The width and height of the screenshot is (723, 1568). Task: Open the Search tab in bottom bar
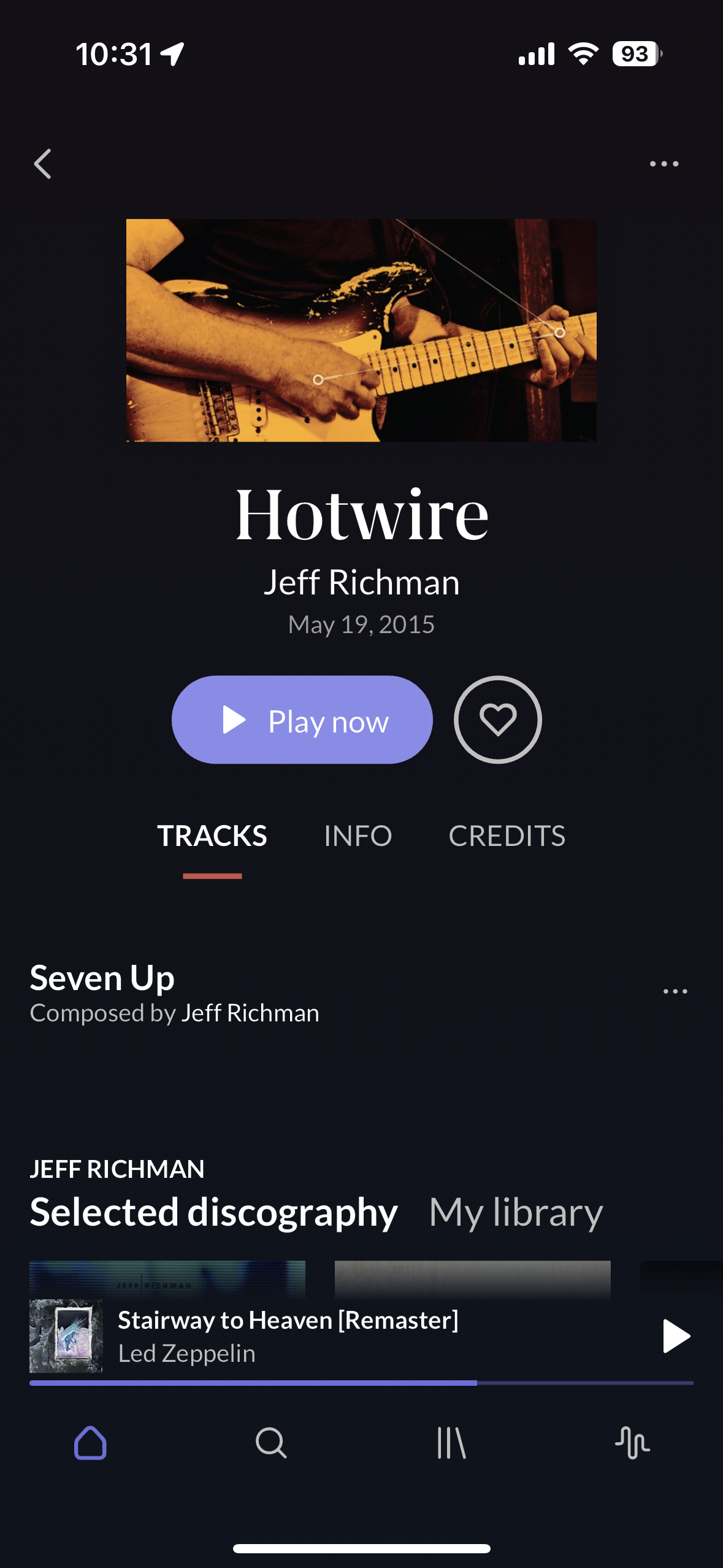click(x=271, y=1442)
